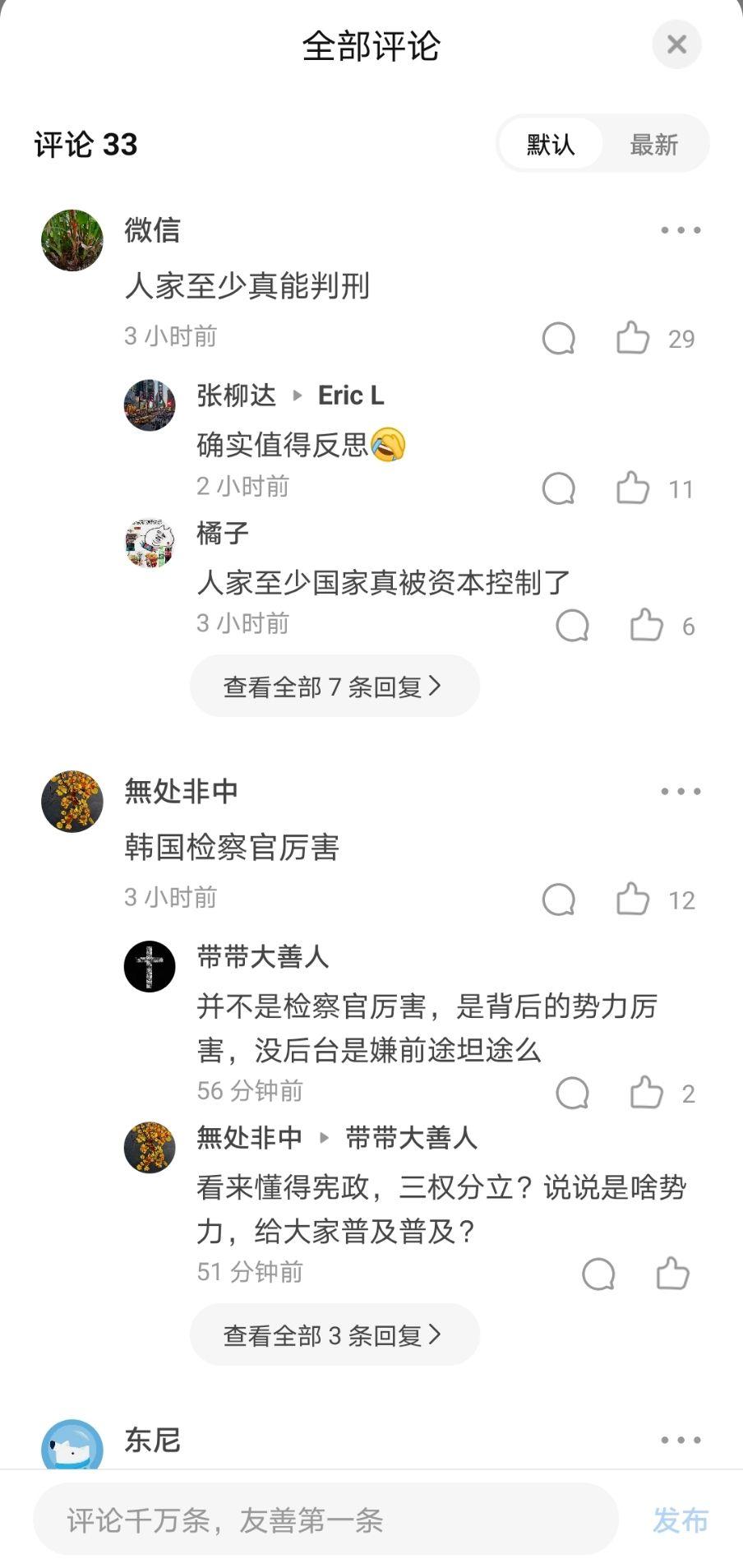
Task: Like 無处非中's comment 韩国检察官厉害
Action: (x=633, y=900)
